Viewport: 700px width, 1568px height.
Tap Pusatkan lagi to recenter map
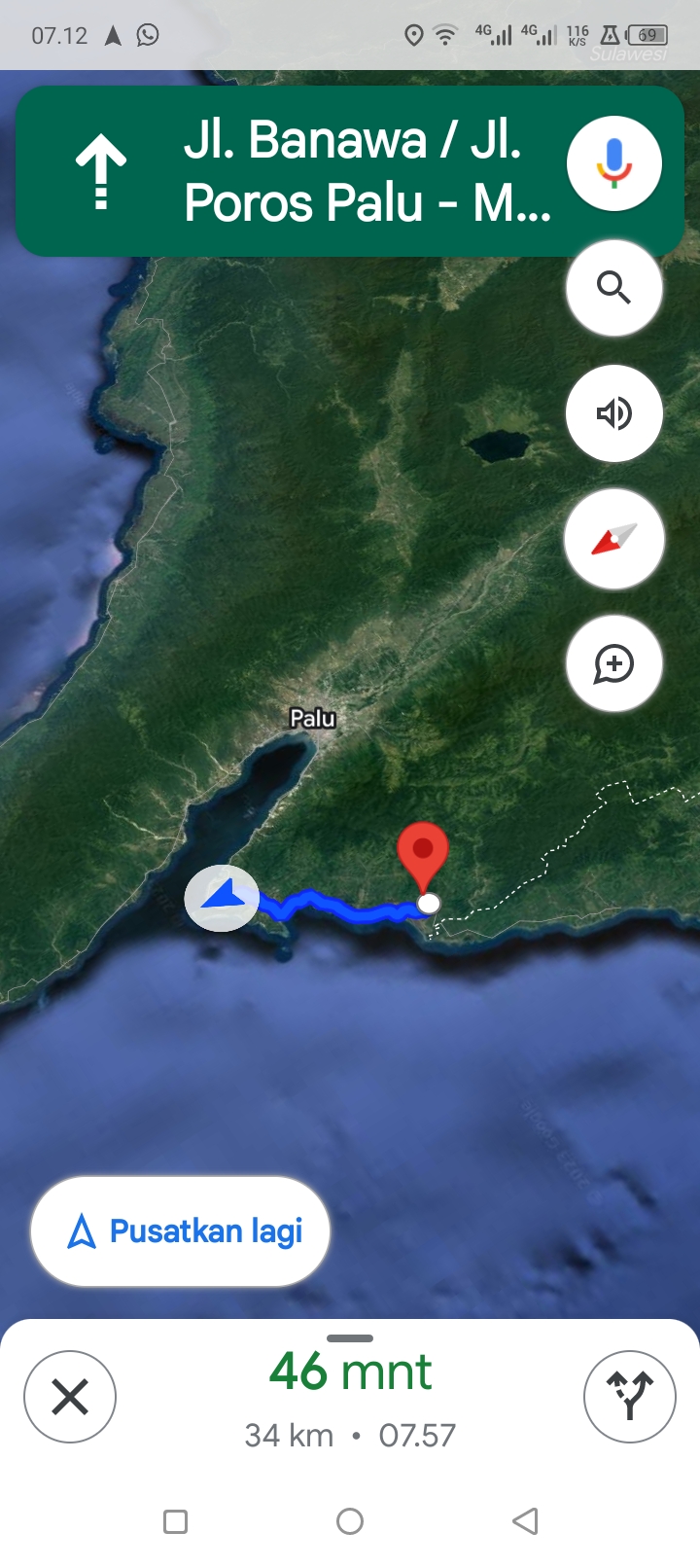(181, 1231)
